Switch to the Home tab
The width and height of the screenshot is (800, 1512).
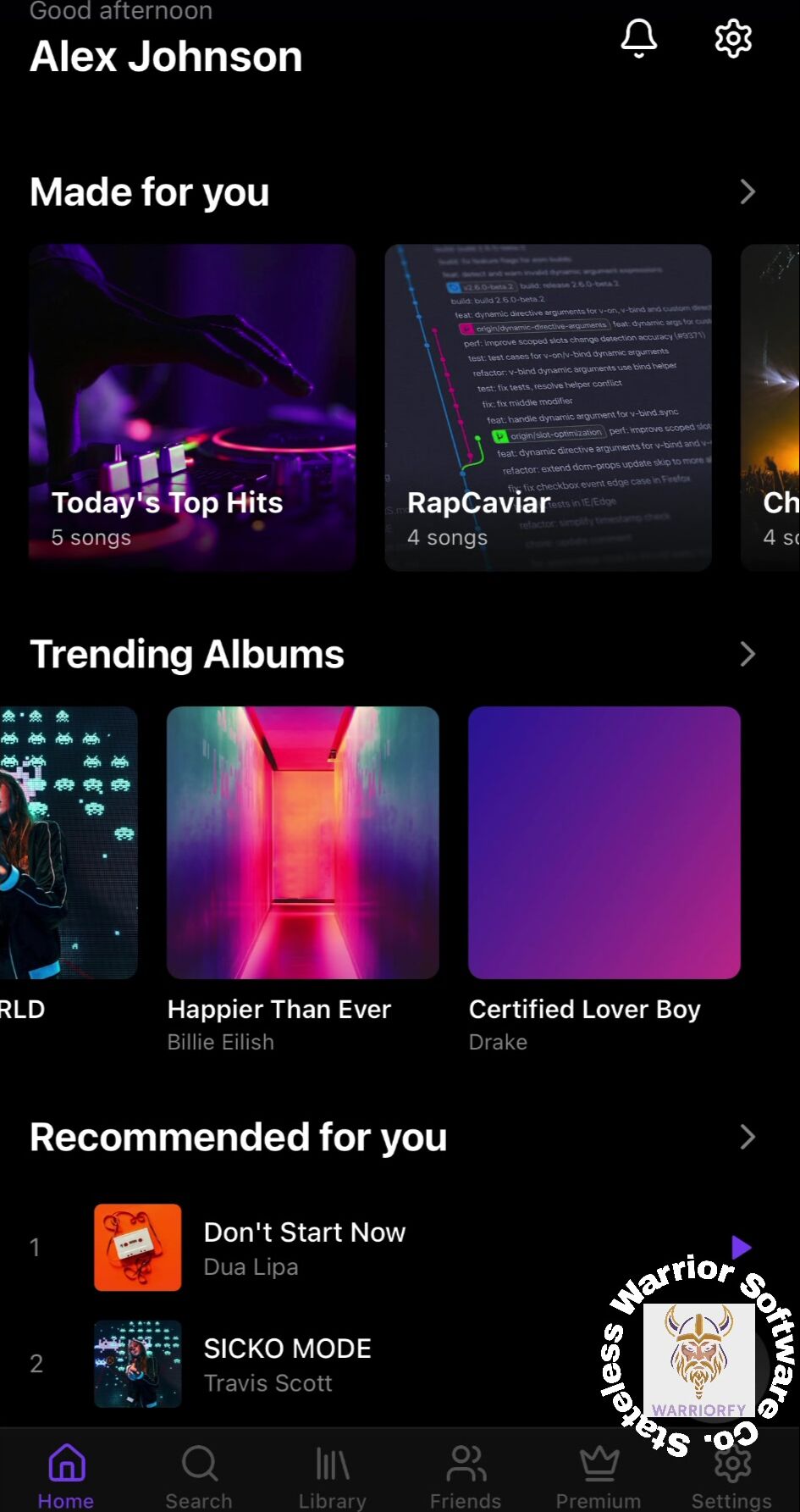[x=66, y=1476]
